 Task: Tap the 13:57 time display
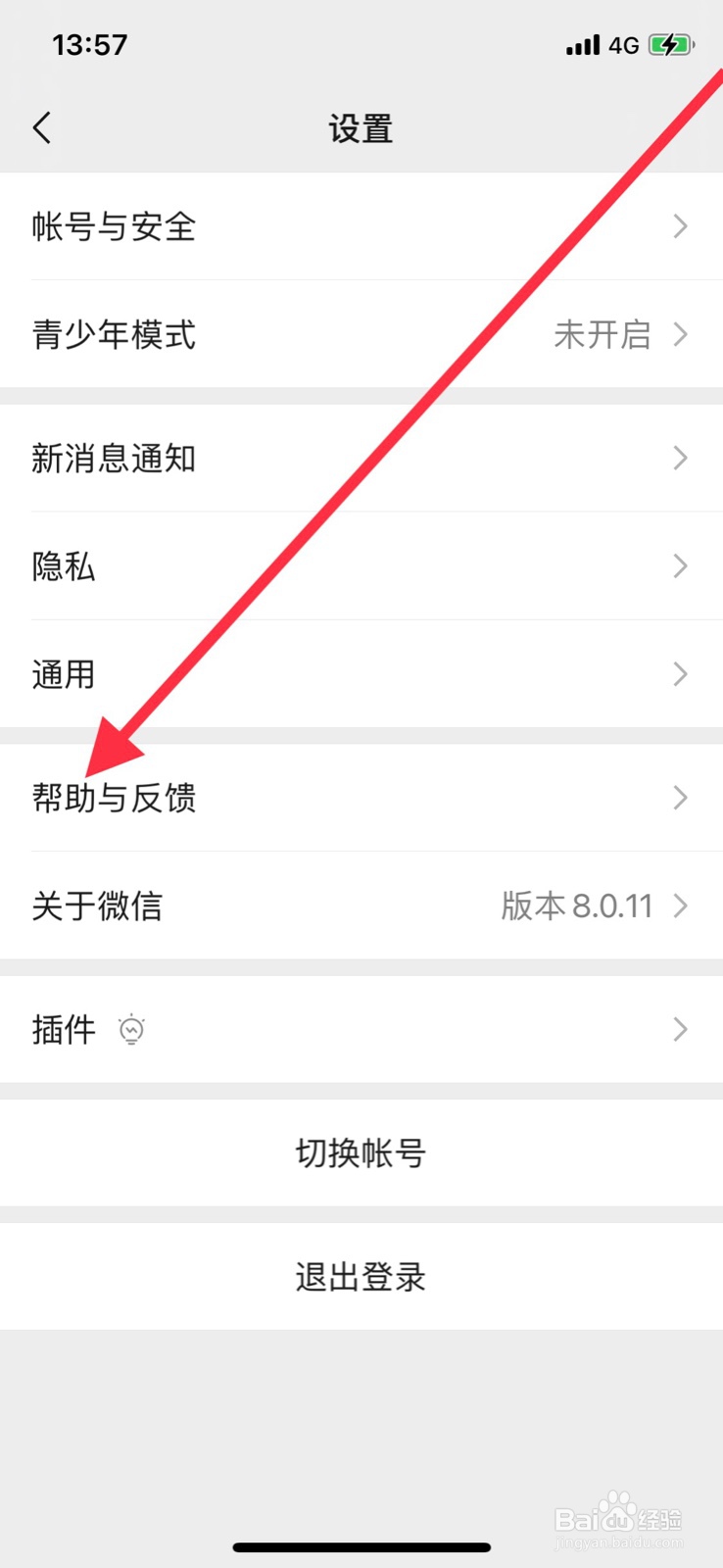click(91, 44)
